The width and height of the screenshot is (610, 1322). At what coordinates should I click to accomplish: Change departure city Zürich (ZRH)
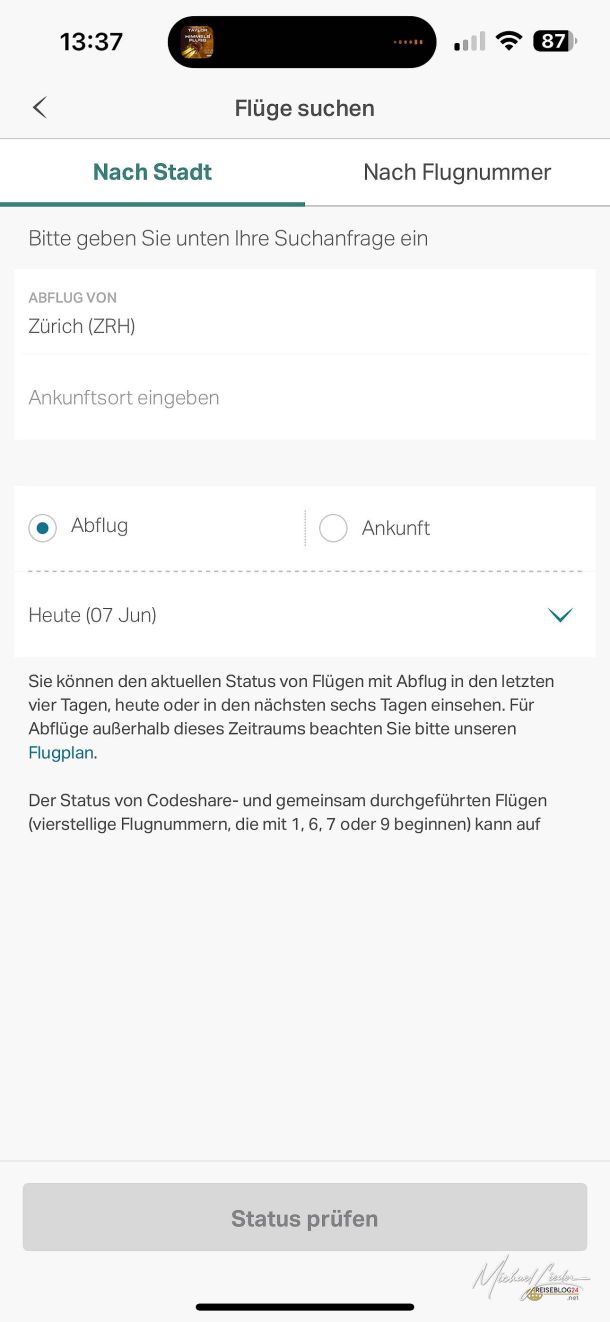pos(82,326)
